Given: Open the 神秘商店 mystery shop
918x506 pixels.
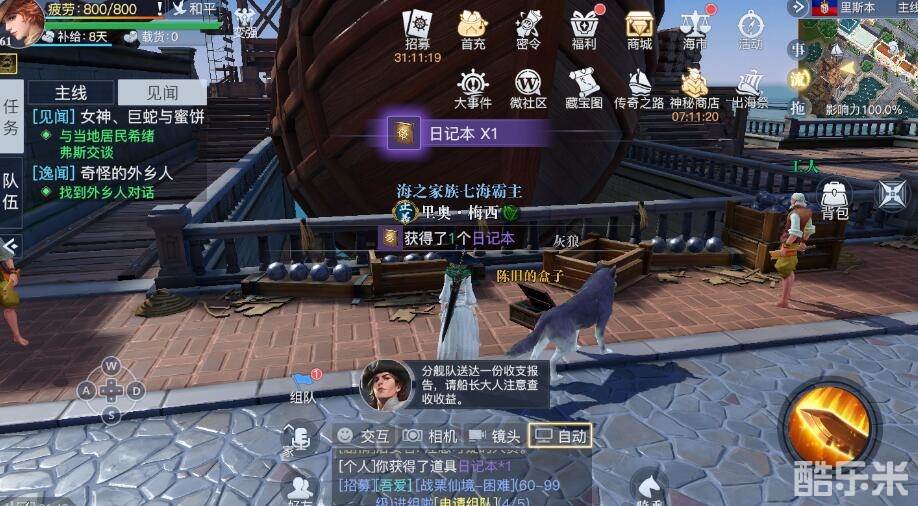Looking at the screenshot, I should coord(695,86).
